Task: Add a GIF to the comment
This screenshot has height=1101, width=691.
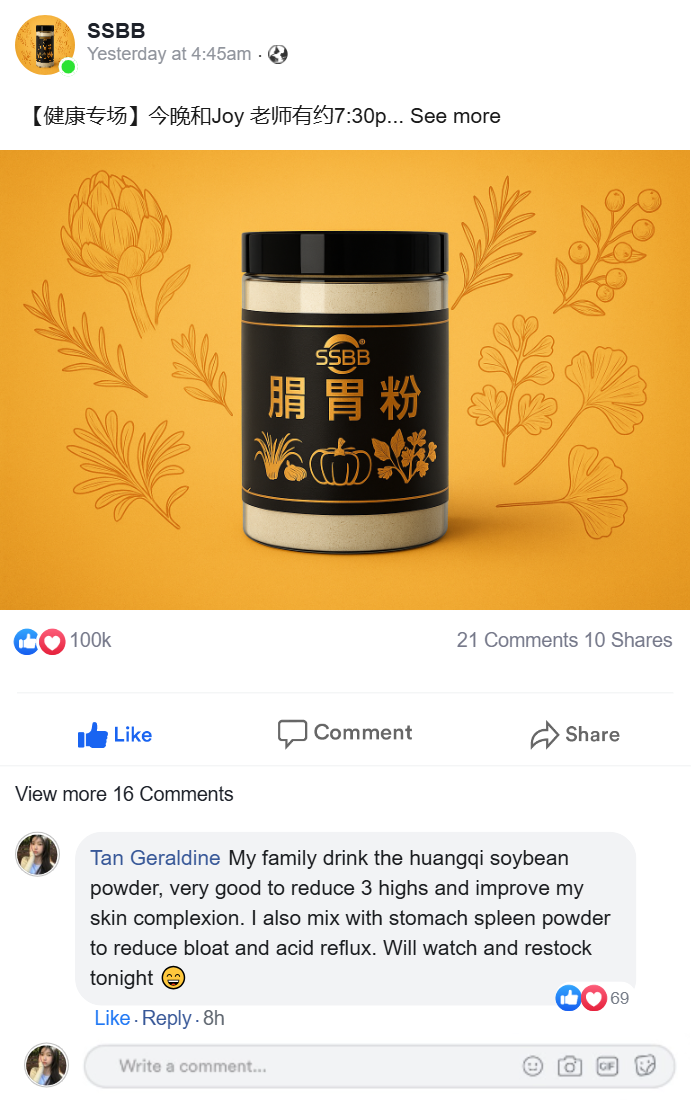Action: pyautogui.click(x=607, y=1066)
